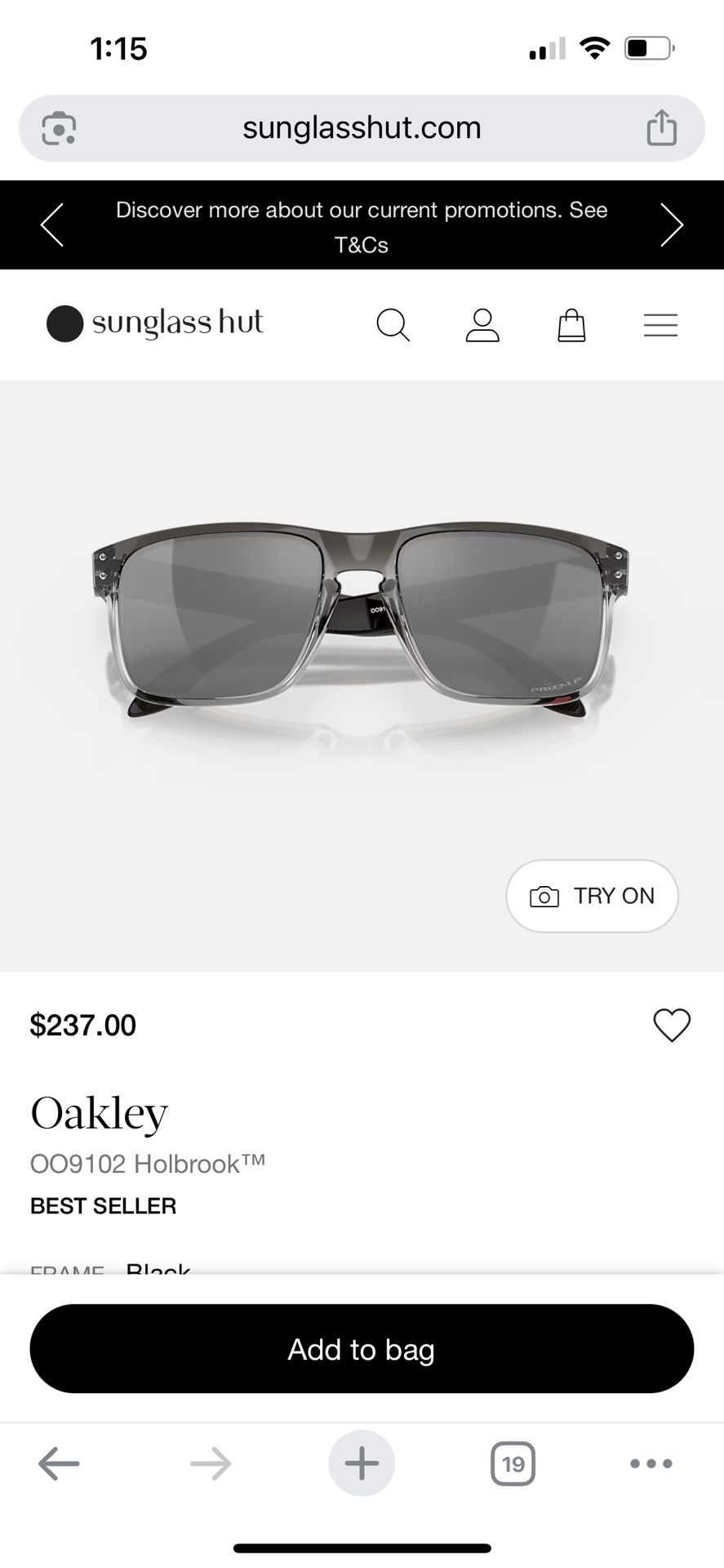Image resolution: width=724 pixels, height=1568 pixels.
Task: Launch the virtual Try On
Action: tap(592, 896)
